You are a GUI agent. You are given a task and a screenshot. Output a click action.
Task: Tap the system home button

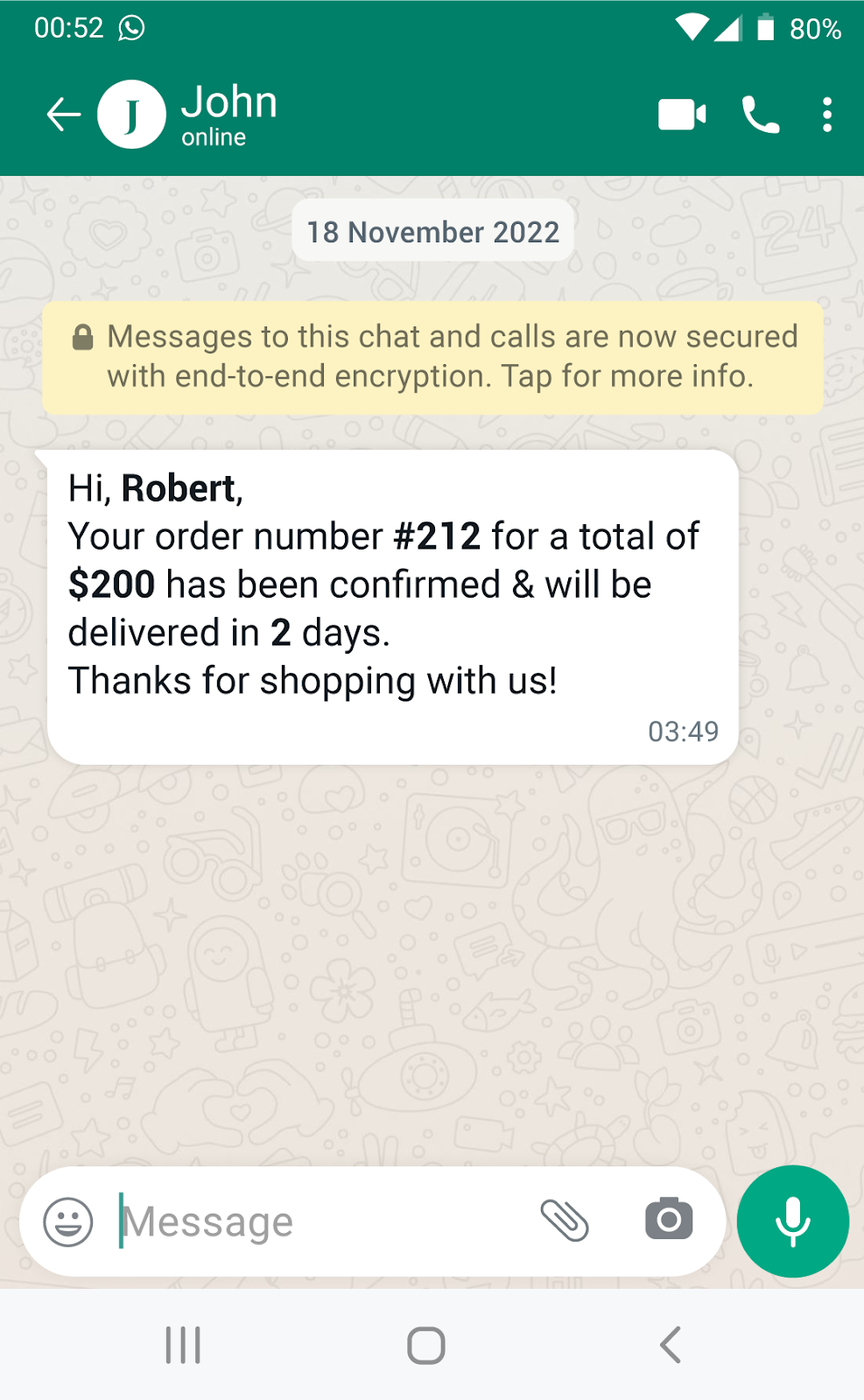point(426,1346)
